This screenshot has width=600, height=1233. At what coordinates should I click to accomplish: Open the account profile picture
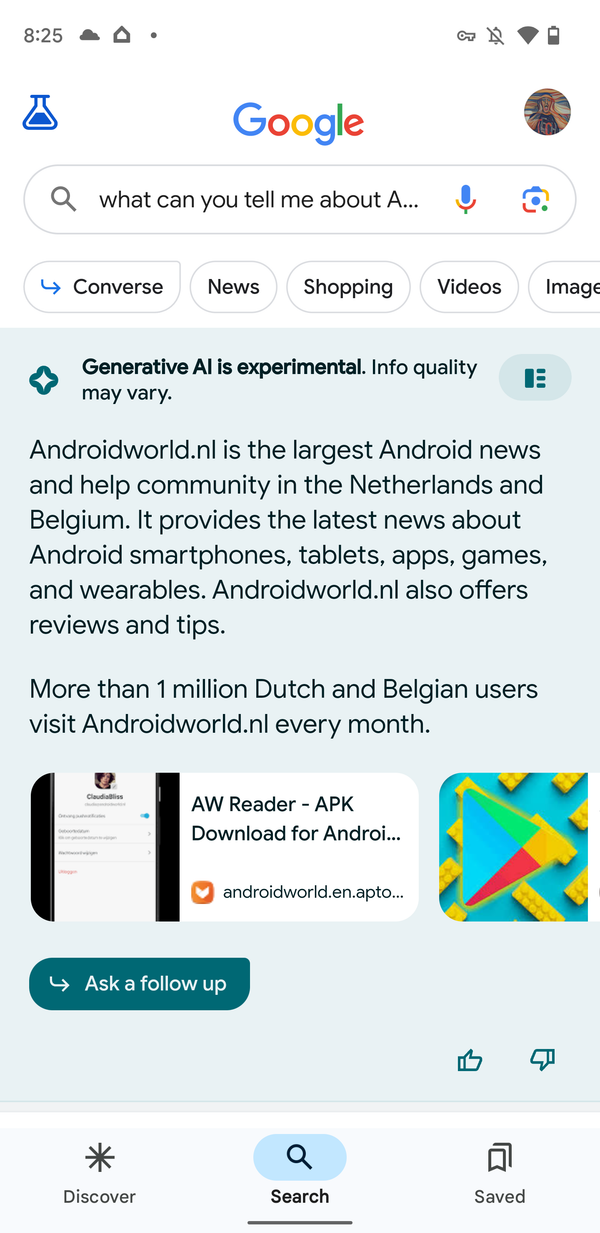pos(547,112)
